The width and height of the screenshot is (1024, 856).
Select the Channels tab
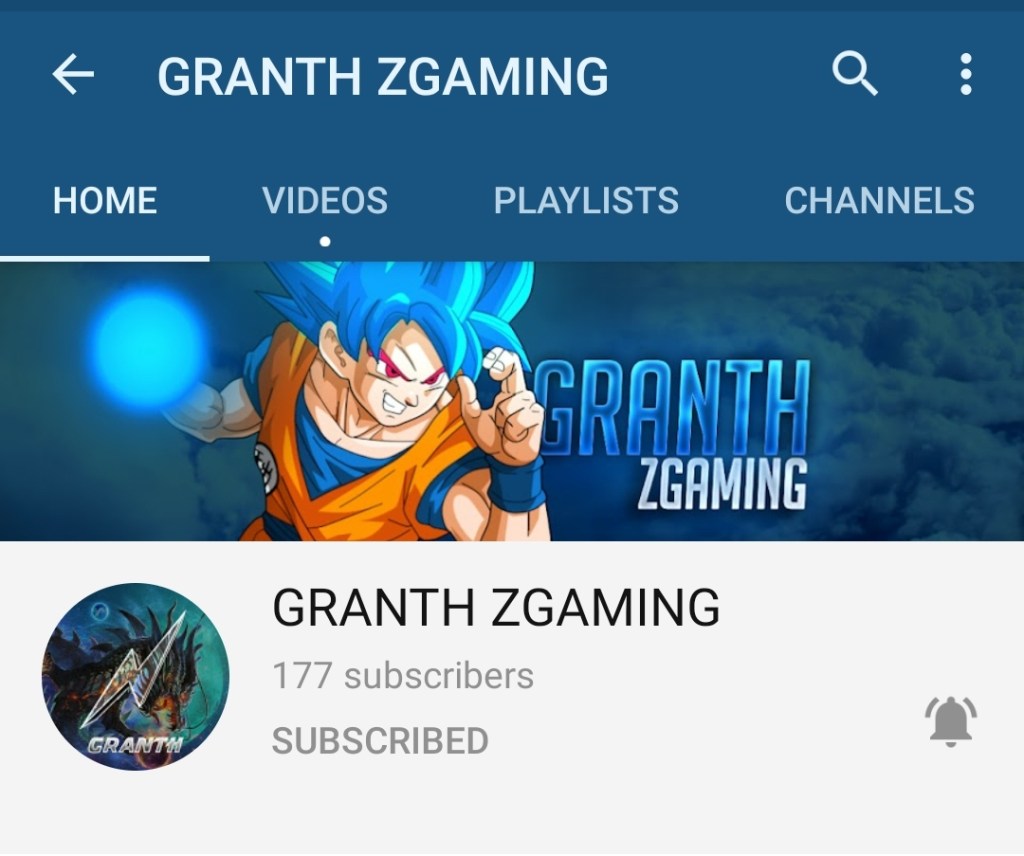[879, 201]
